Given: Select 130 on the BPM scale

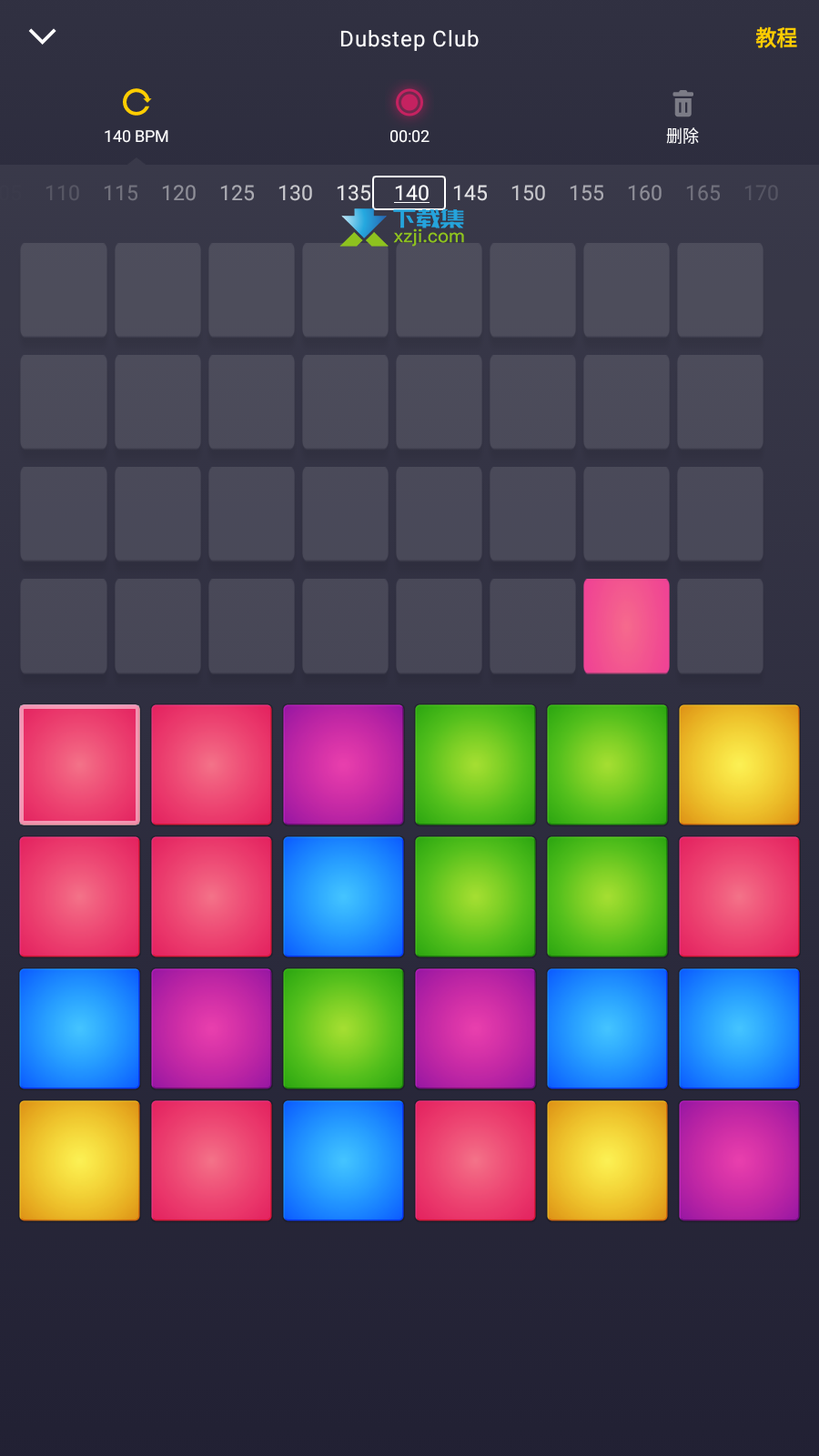Looking at the screenshot, I should [x=296, y=193].
